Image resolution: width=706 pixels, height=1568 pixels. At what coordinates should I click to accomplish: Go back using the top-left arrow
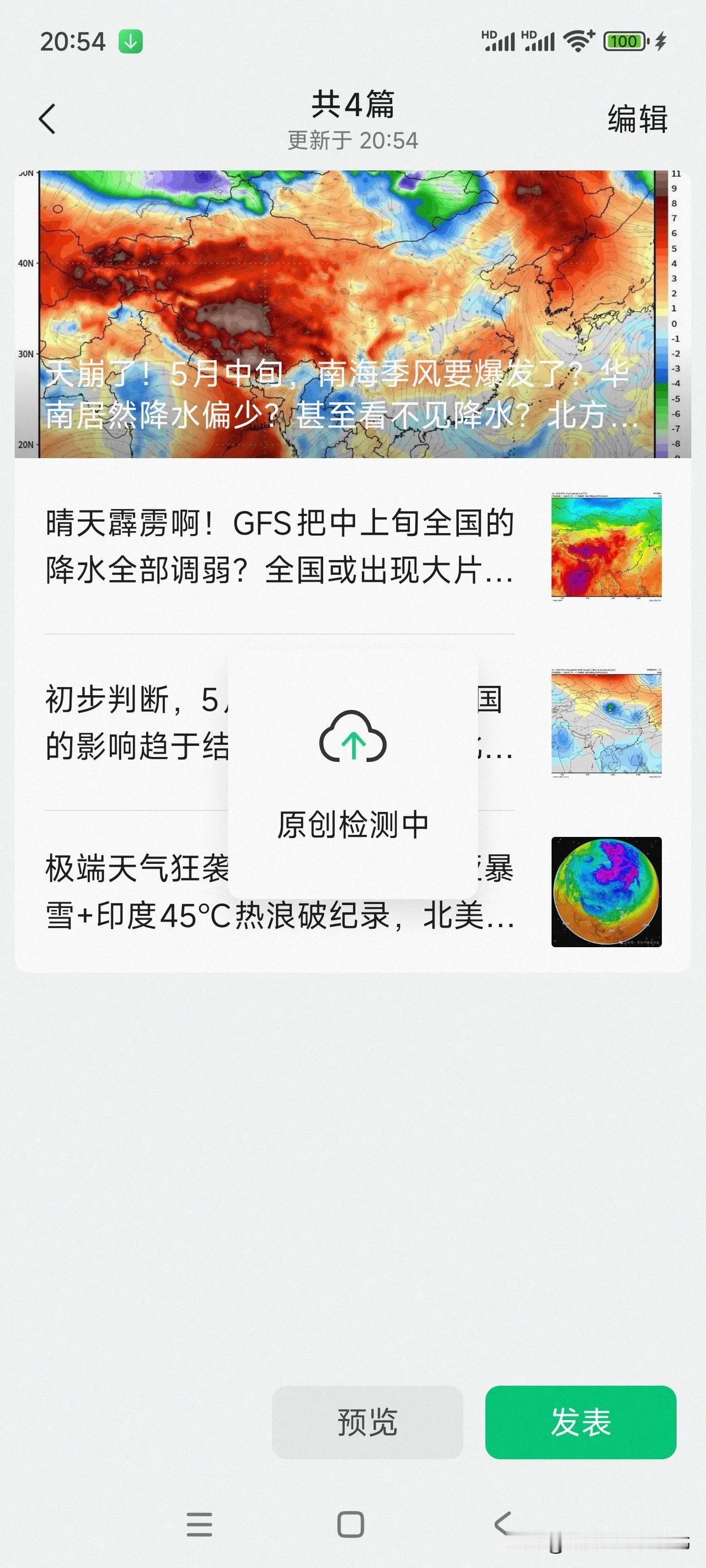(x=47, y=118)
